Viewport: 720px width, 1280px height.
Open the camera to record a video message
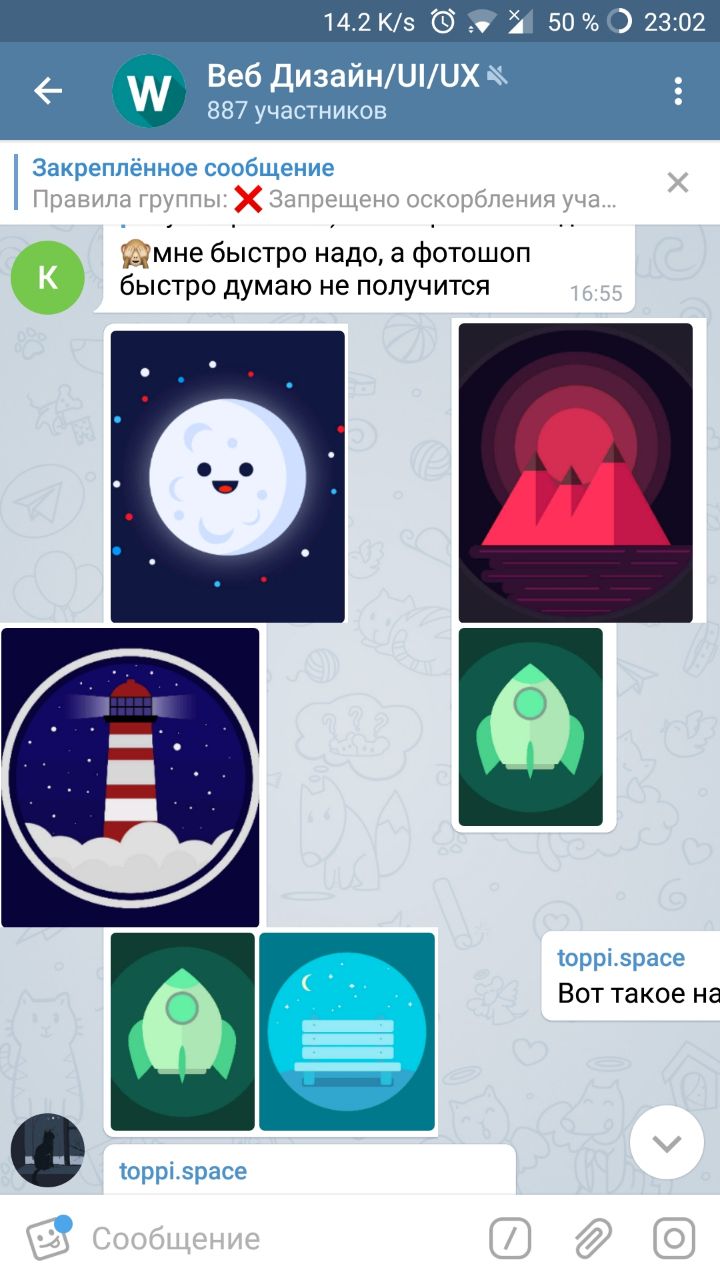673,1239
